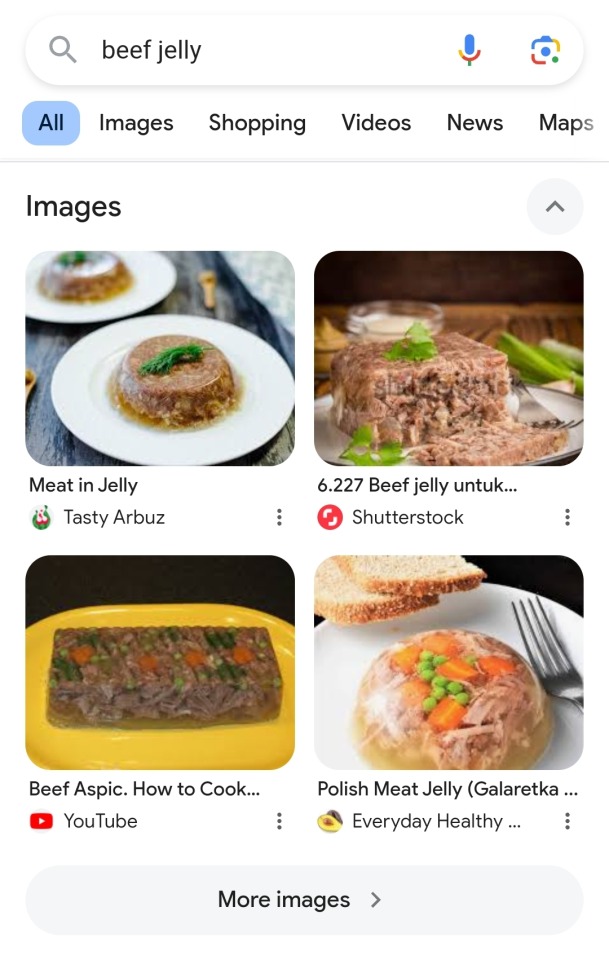This screenshot has width=609, height=960.
Task: Collapse the Images section
Action: 555,207
